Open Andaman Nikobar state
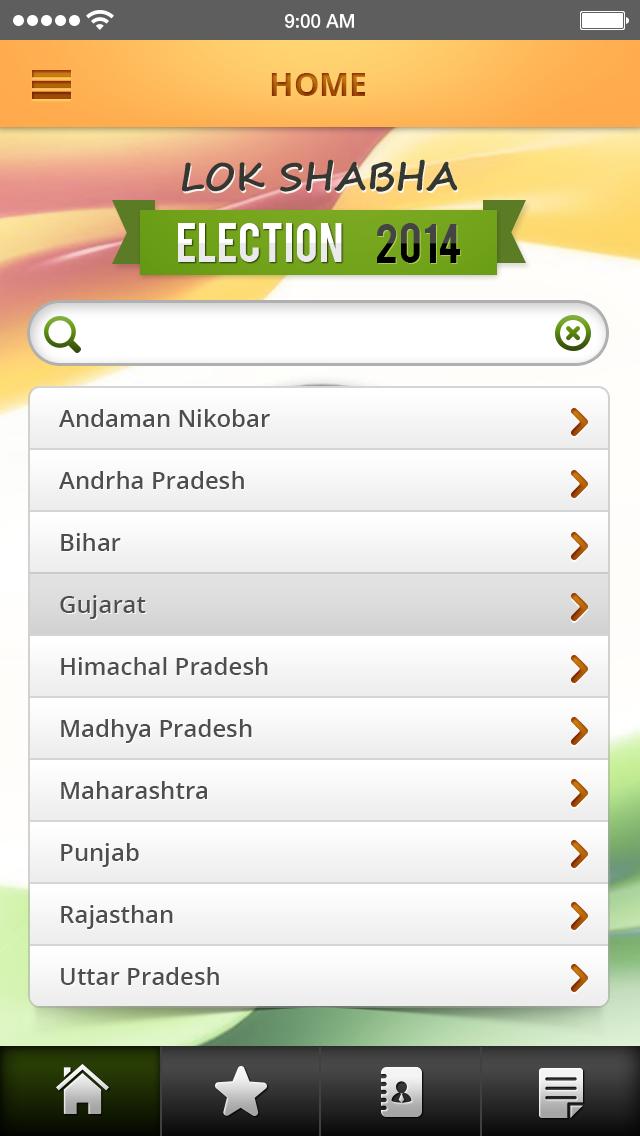Viewport: 640px width, 1136px height. pos(318,419)
